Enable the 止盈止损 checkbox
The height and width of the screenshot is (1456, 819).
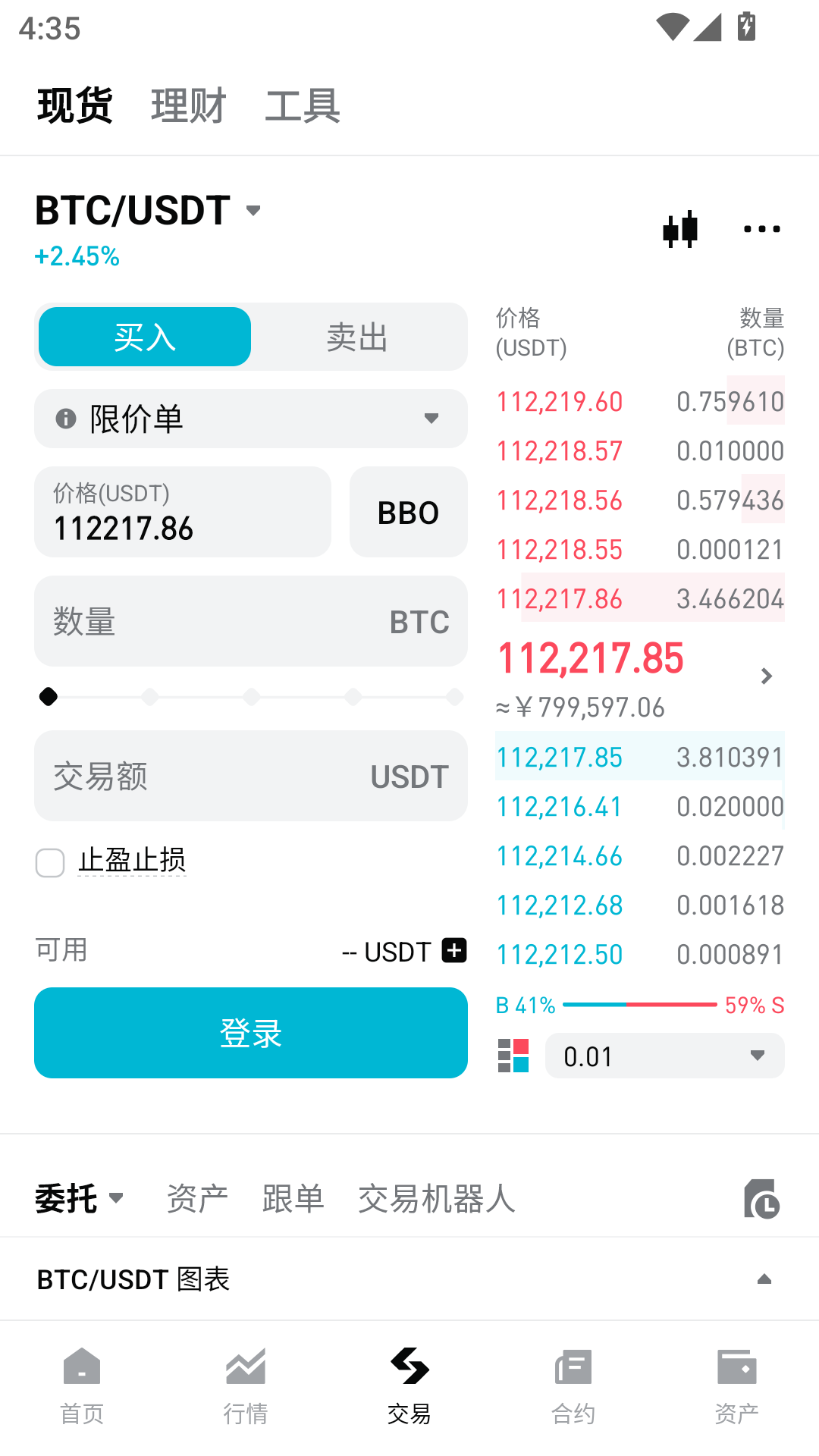click(49, 862)
